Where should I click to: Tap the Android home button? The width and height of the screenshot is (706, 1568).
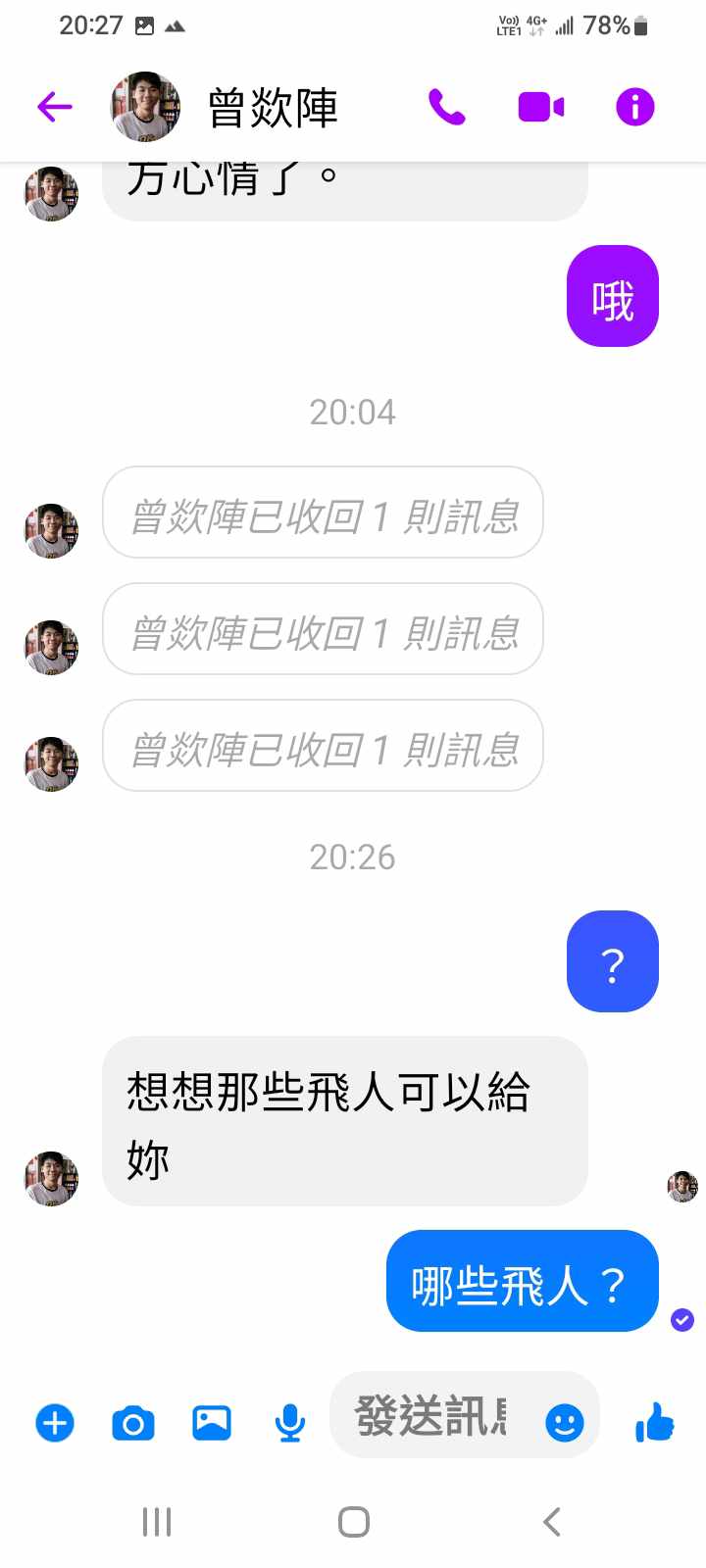tap(353, 1522)
